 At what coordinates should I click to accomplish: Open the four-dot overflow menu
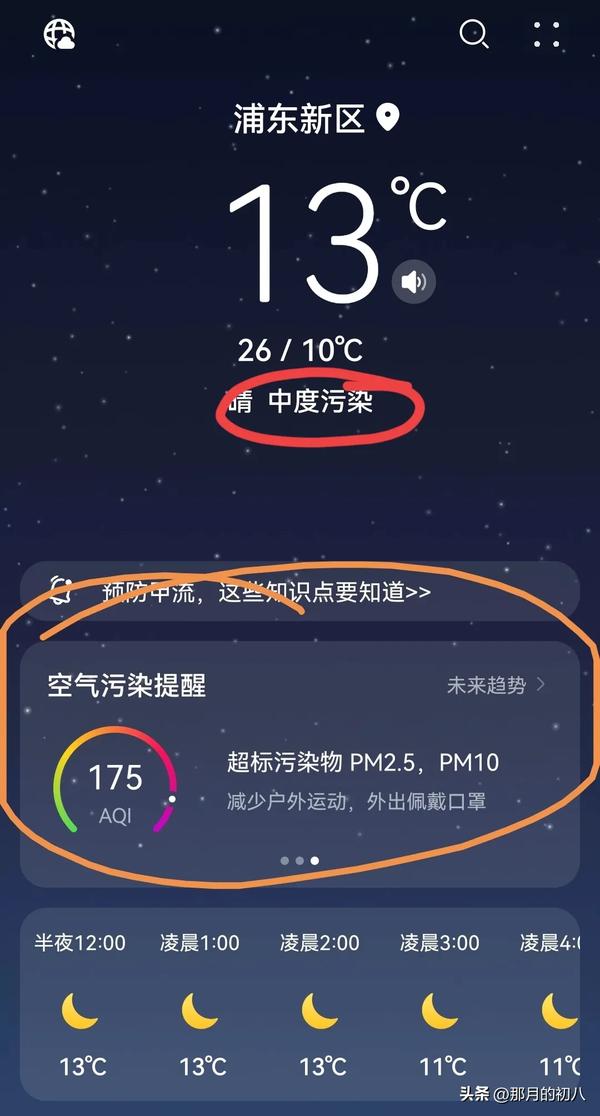[x=547, y=34]
